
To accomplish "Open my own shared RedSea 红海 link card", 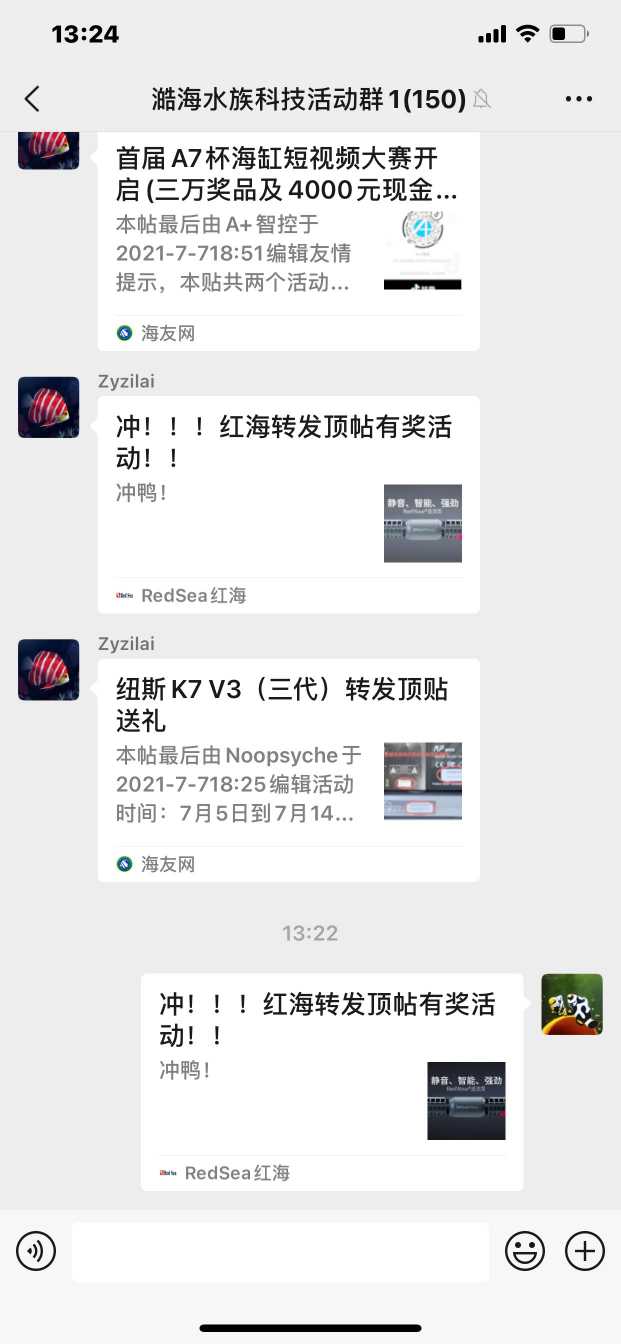I will pos(331,1080).
